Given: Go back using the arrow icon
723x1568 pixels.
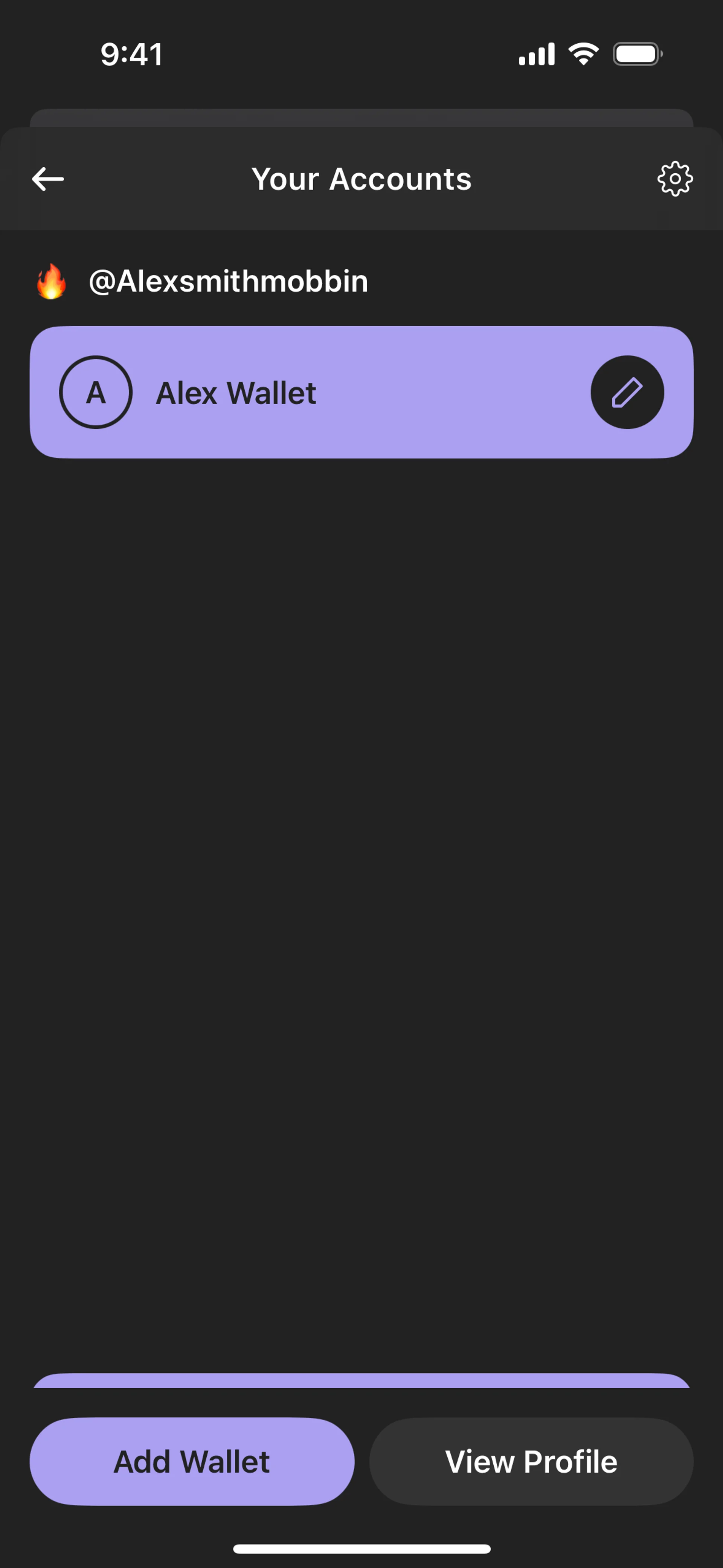Looking at the screenshot, I should click(48, 179).
